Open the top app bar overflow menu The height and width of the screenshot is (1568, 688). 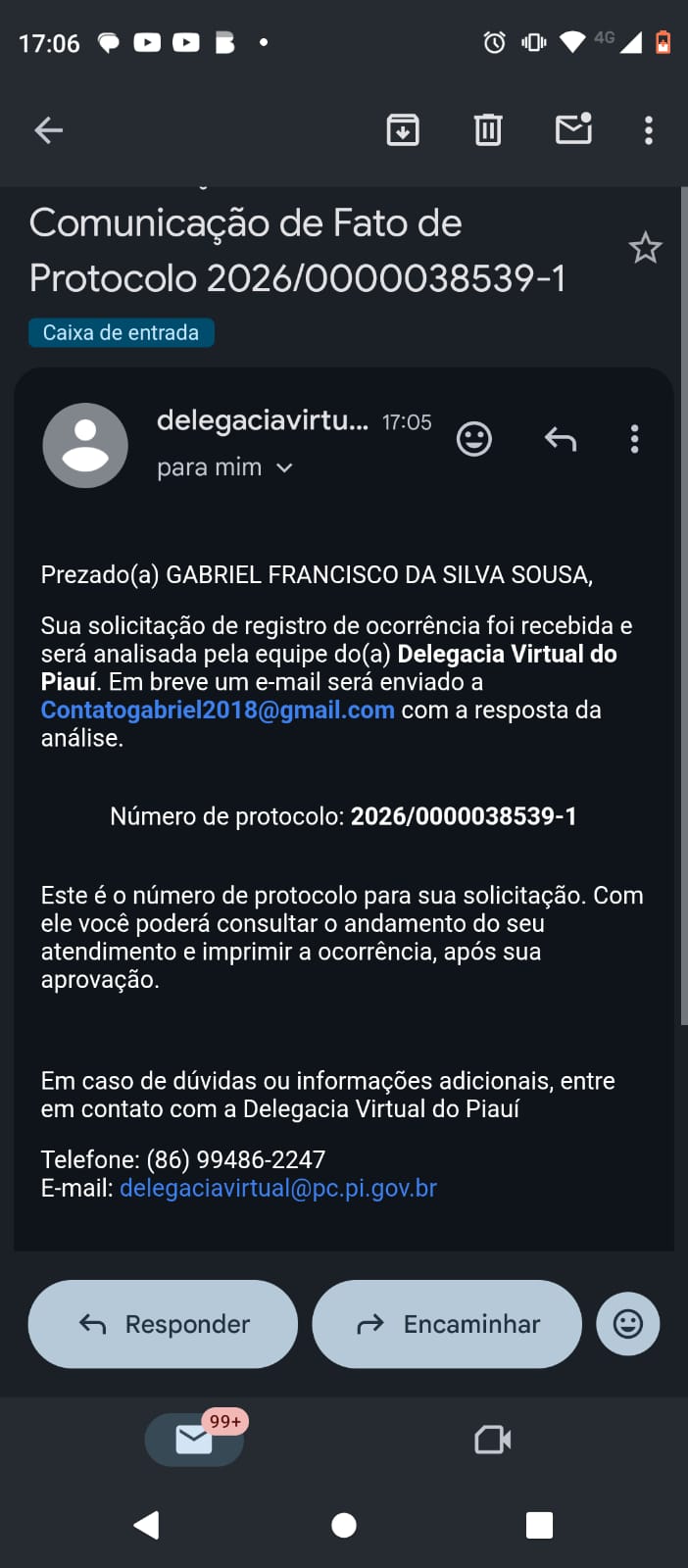pos(648,130)
